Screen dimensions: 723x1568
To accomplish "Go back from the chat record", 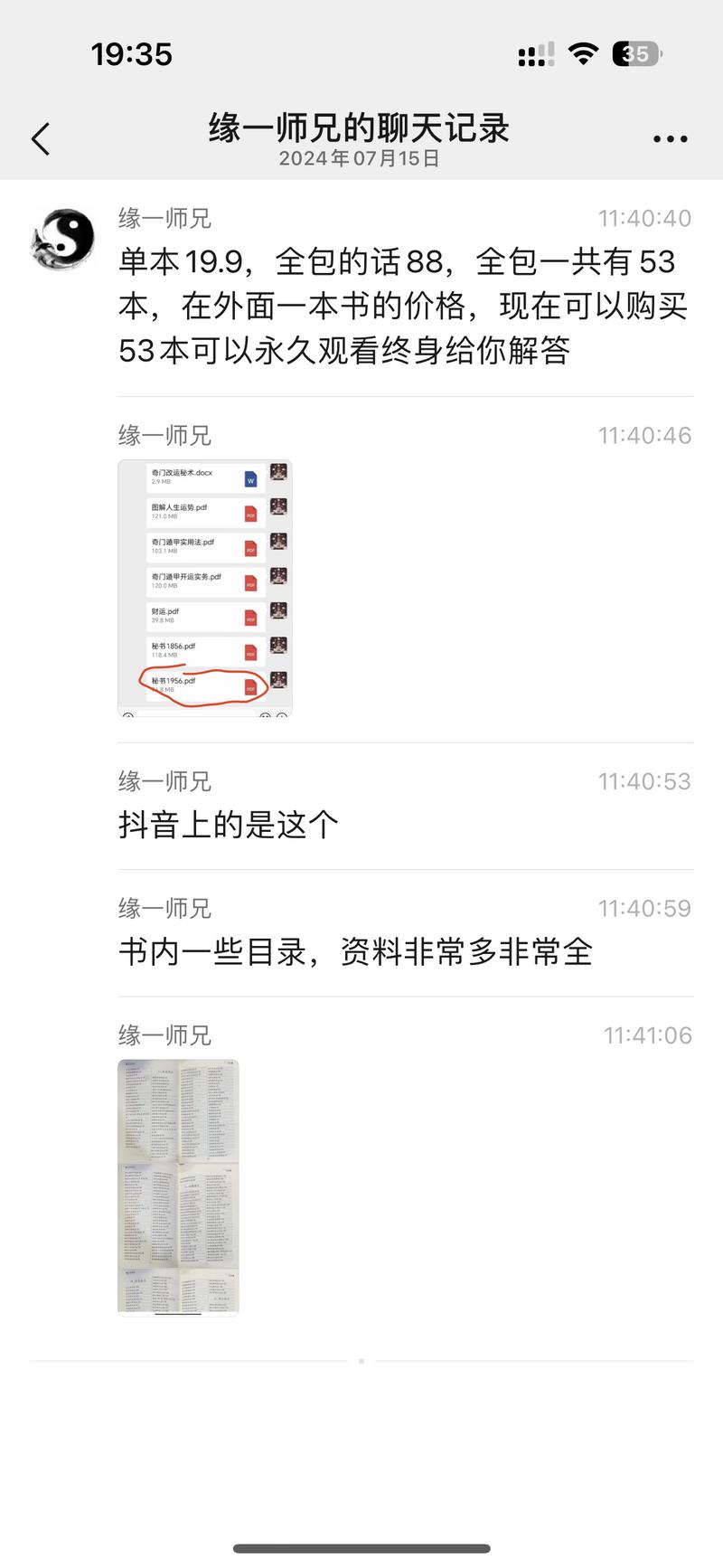I will pyautogui.click(x=41, y=139).
